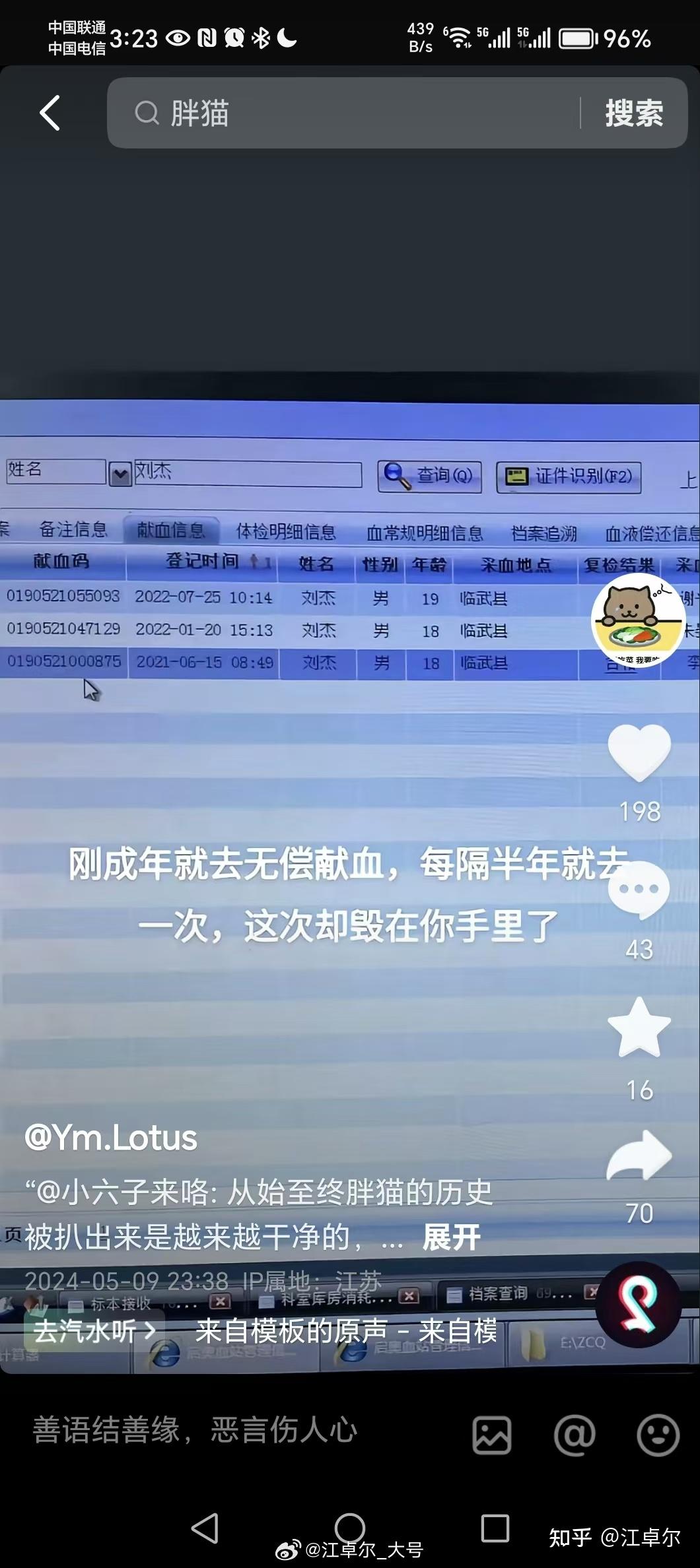700x1568 pixels.
Task: Go back with the top-left arrow
Action: pyautogui.click(x=50, y=113)
